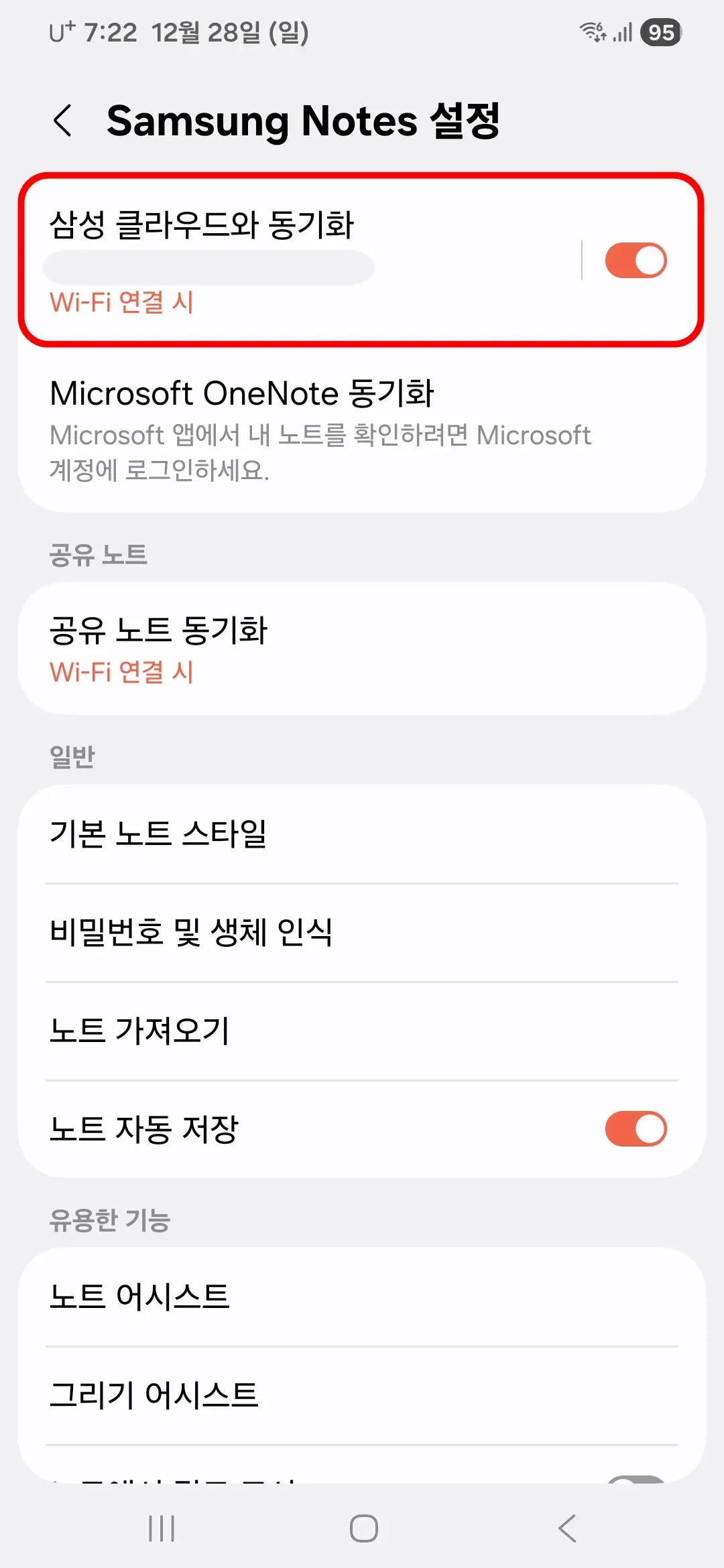Disable the 노트 자동 저장 switch
The height and width of the screenshot is (1568, 724).
636,1128
